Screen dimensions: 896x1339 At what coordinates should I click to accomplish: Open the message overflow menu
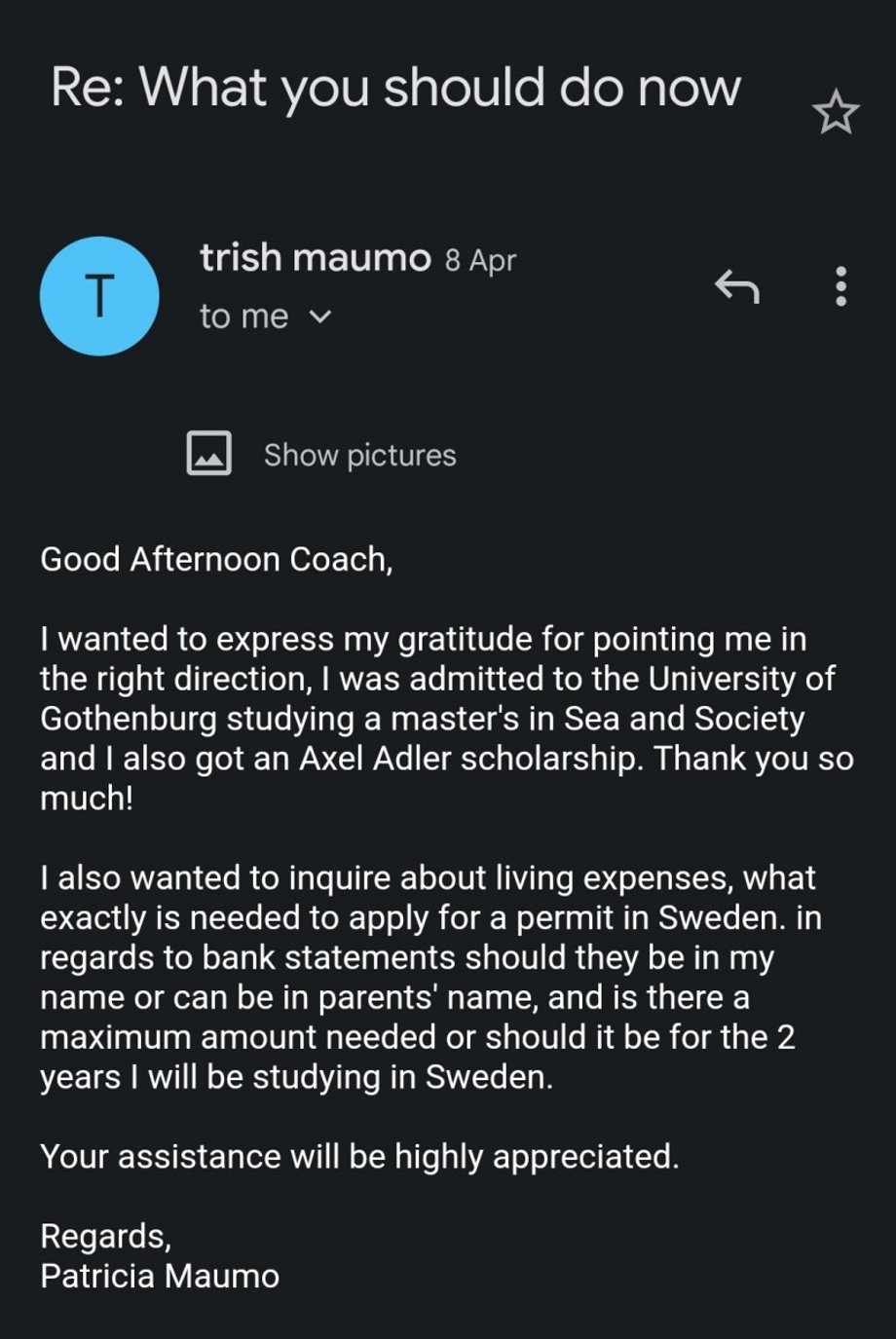coord(841,286)
